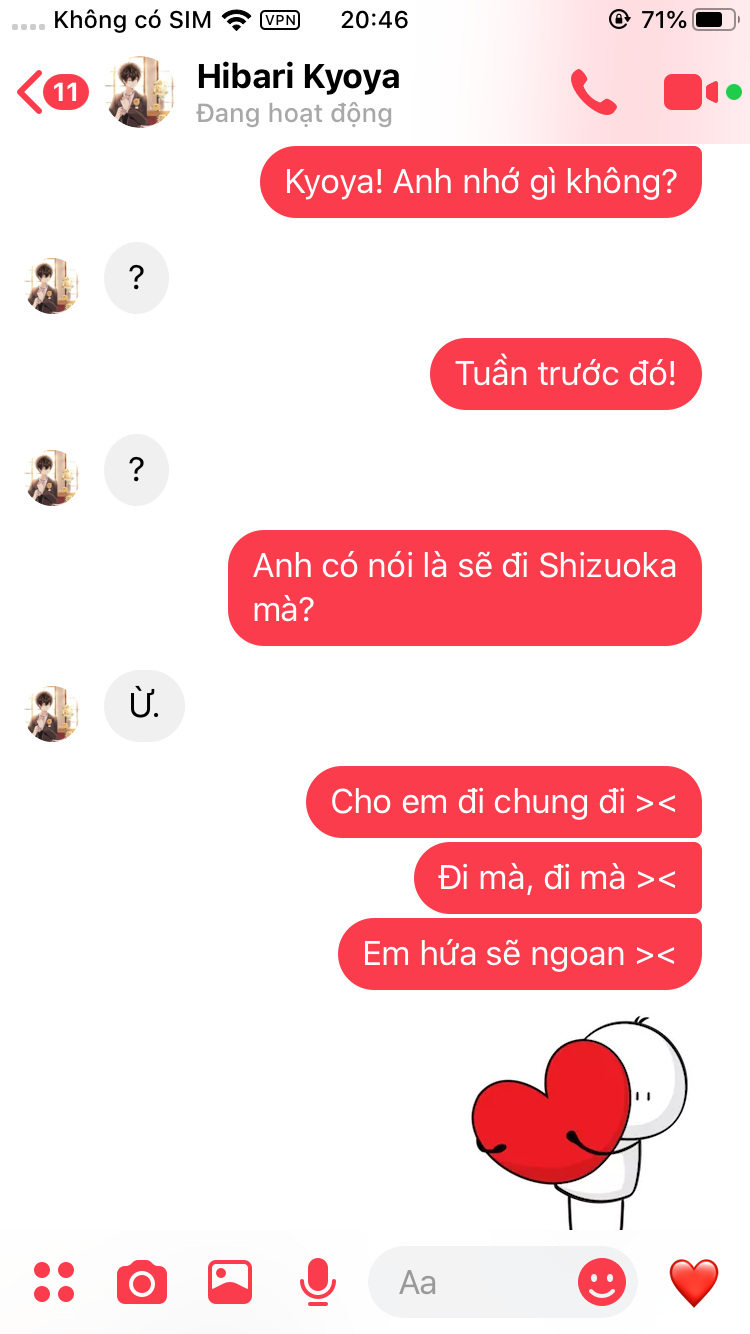Start a voice call with Hibari Kyoya
750x1334 pixels.
594,92
